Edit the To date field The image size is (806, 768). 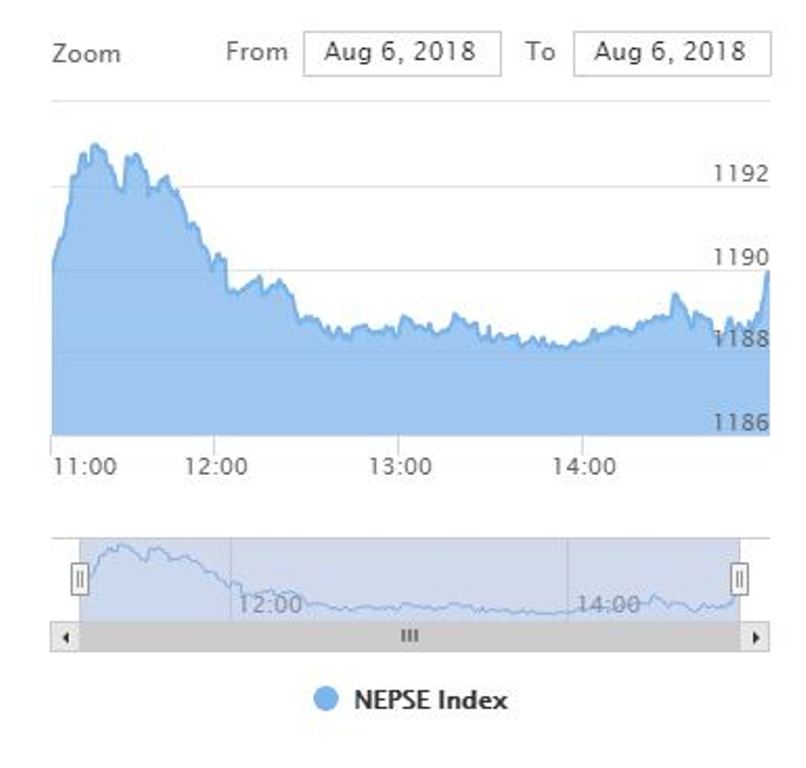671,53
